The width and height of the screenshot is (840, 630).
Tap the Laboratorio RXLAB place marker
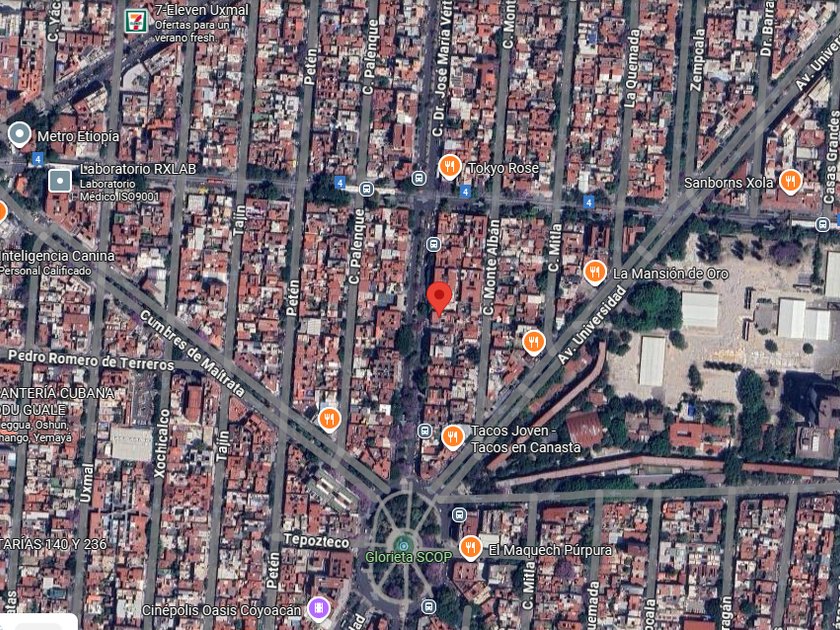[x=60, y=181]
